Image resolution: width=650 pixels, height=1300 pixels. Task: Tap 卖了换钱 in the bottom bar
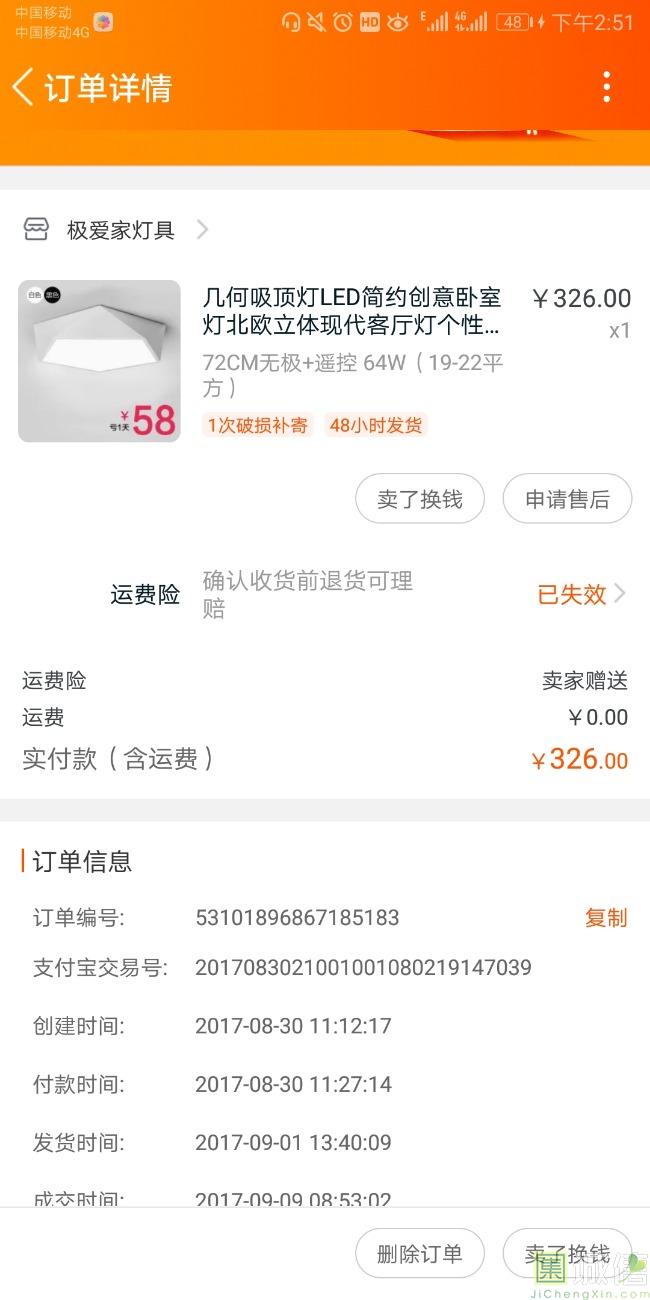(567, 1253)
